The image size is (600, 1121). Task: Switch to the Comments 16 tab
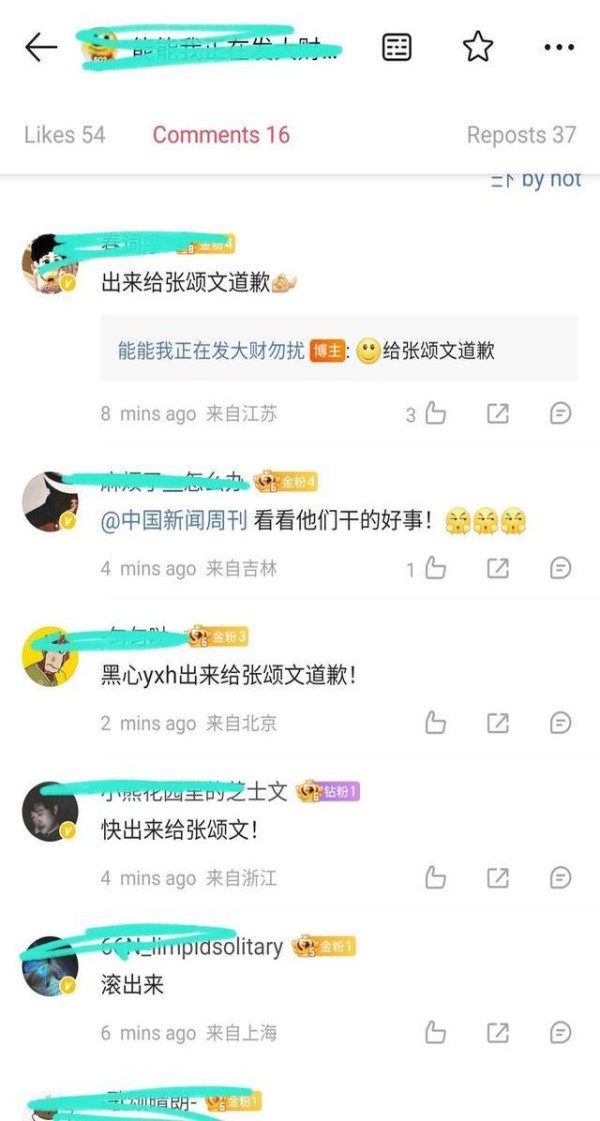tap(221, 135)
